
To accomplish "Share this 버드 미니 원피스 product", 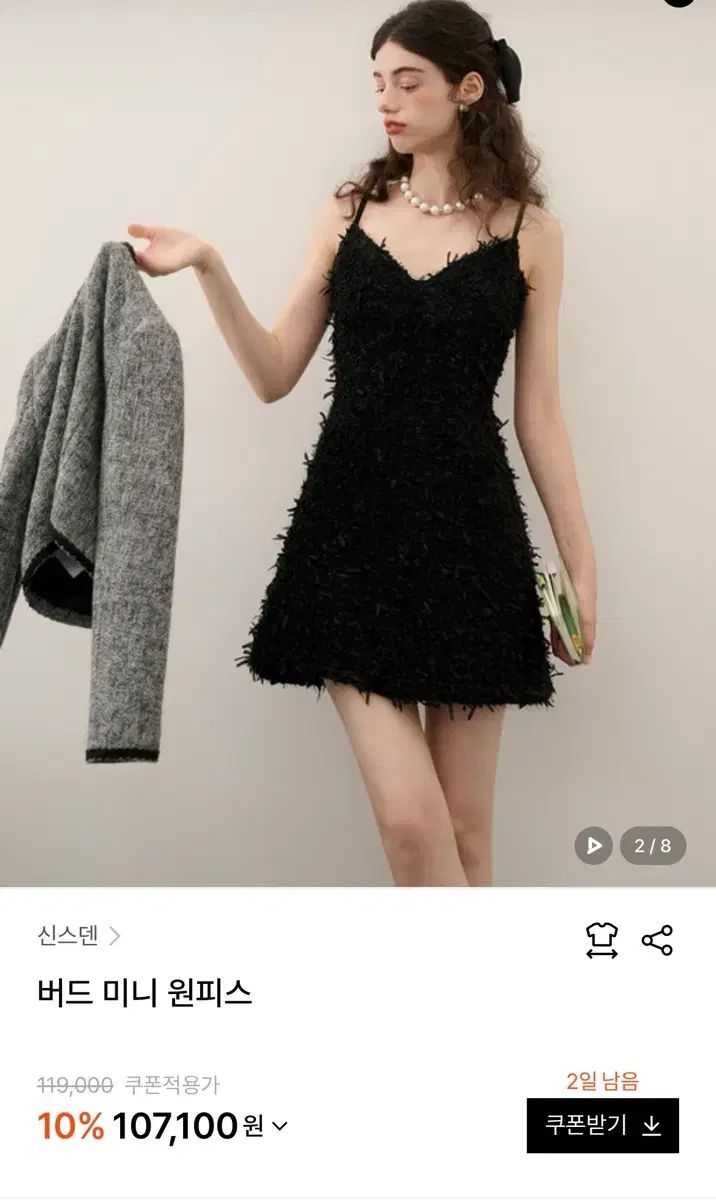I will [657, 940].
